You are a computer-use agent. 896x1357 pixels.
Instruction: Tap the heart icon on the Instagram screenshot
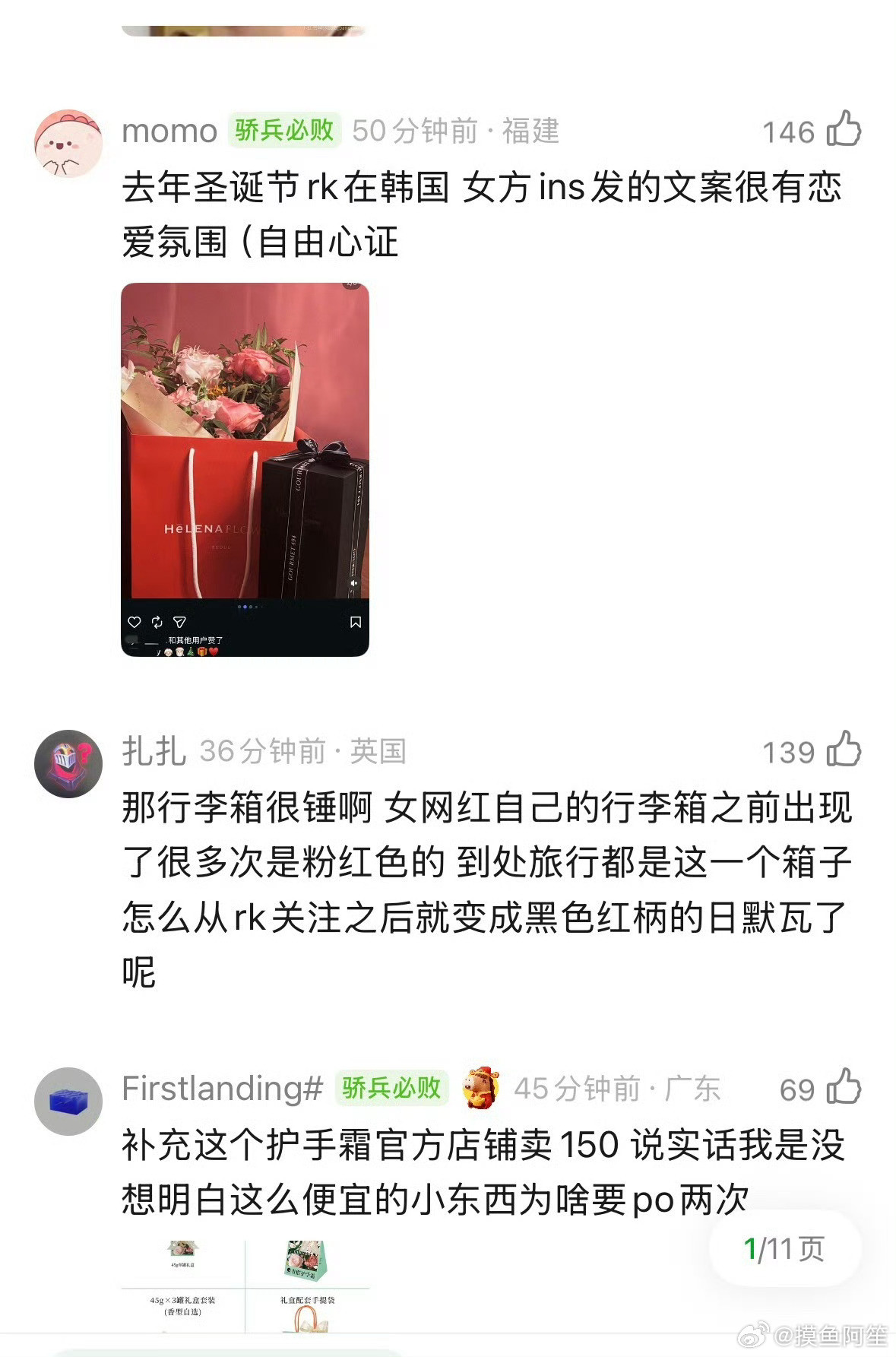134,622
